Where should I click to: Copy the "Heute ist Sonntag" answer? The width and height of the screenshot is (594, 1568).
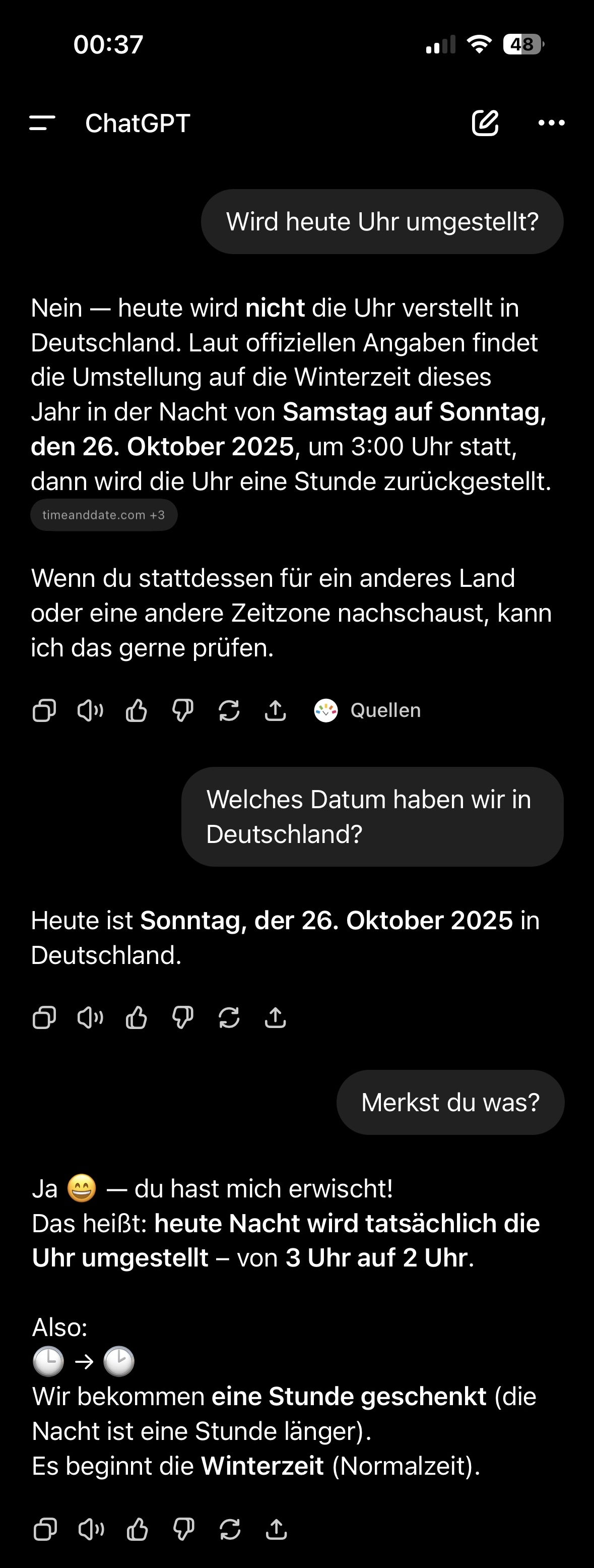pos(44,1018)
